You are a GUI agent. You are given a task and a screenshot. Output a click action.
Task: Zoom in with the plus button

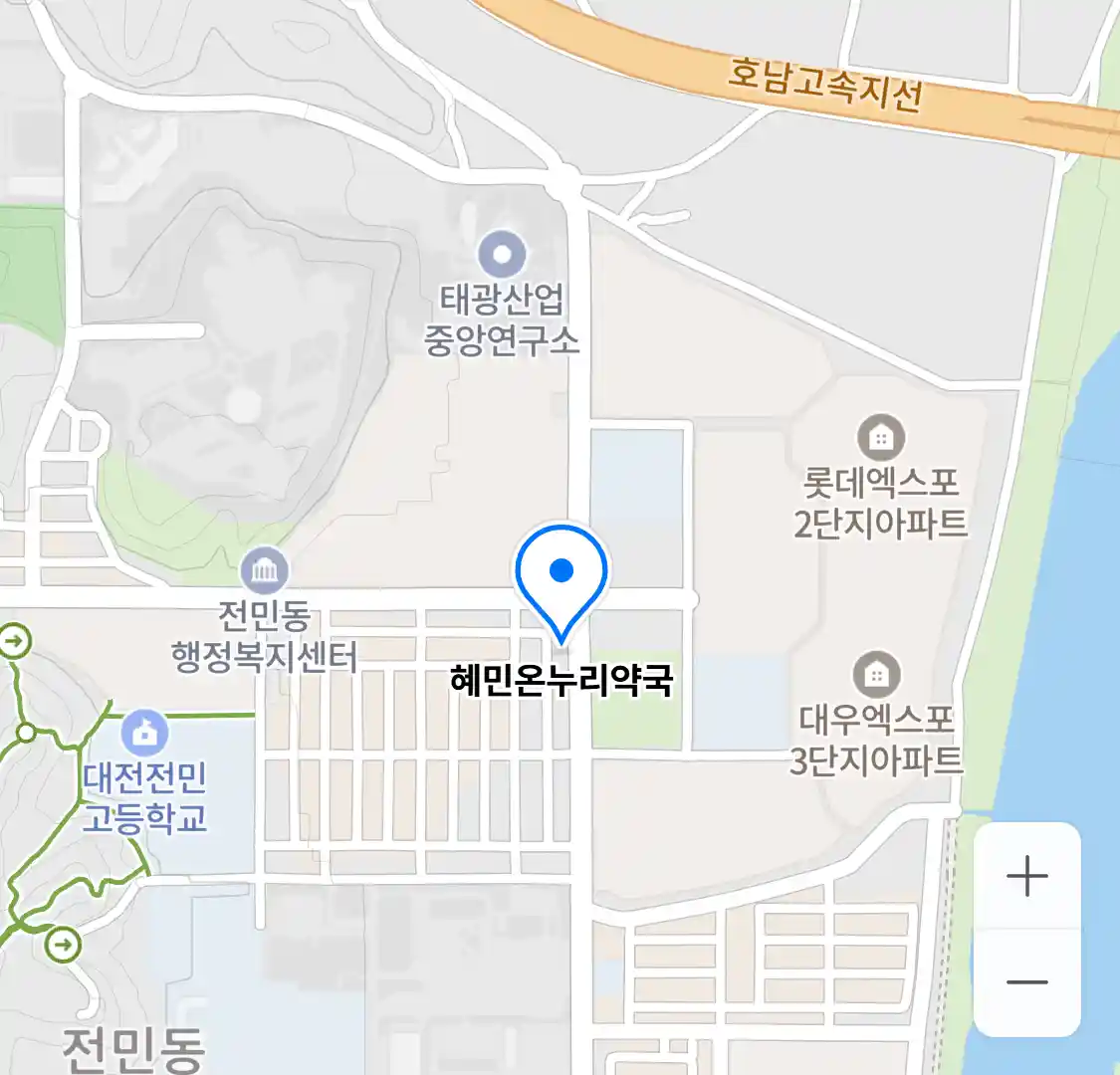tap(1026, 877)
